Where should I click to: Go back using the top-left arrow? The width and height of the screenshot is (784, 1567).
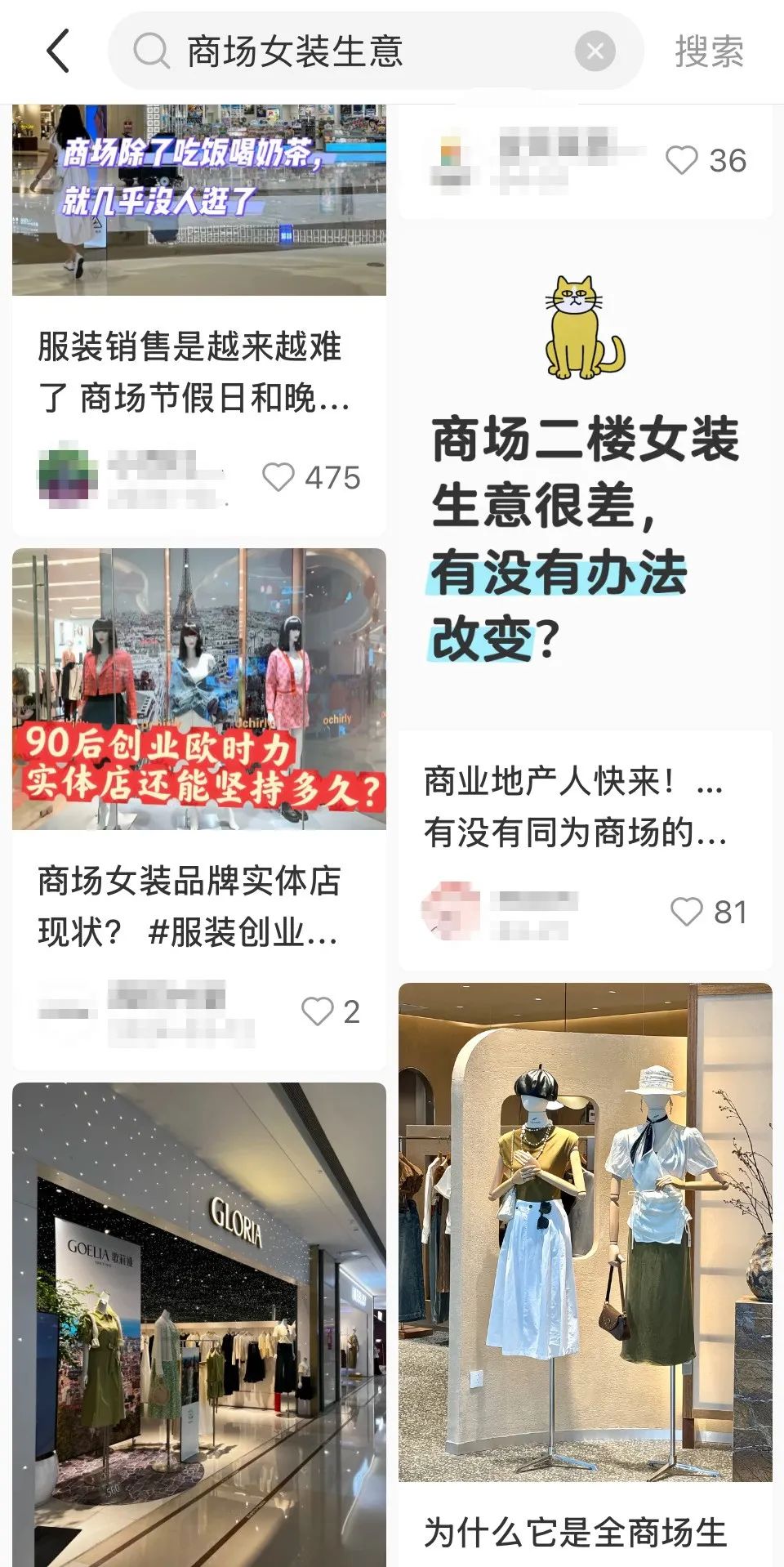(x=59, y=51)
